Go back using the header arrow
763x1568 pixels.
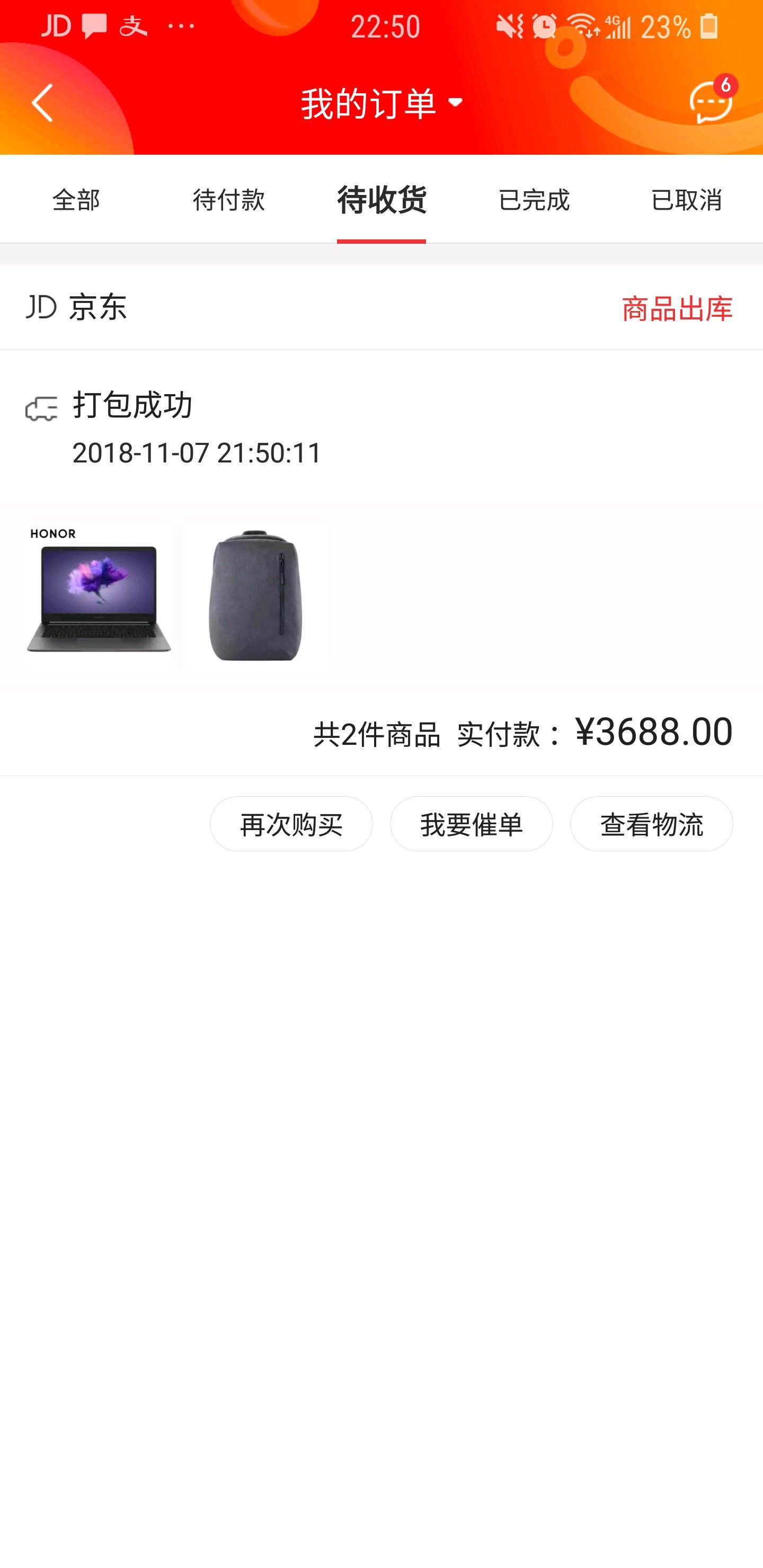[x=42, y=103]
